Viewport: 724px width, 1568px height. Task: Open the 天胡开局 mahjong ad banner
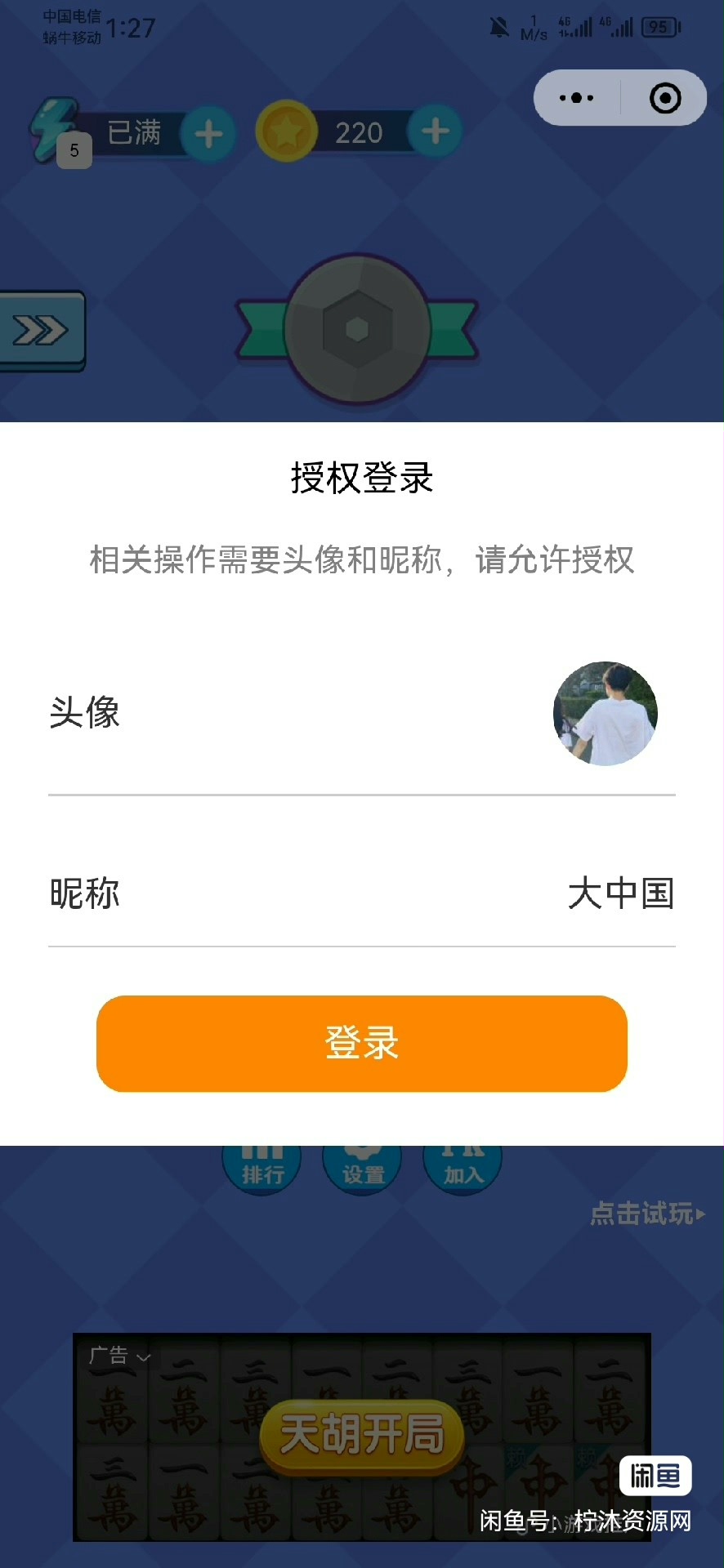(x=362, y=1436)
